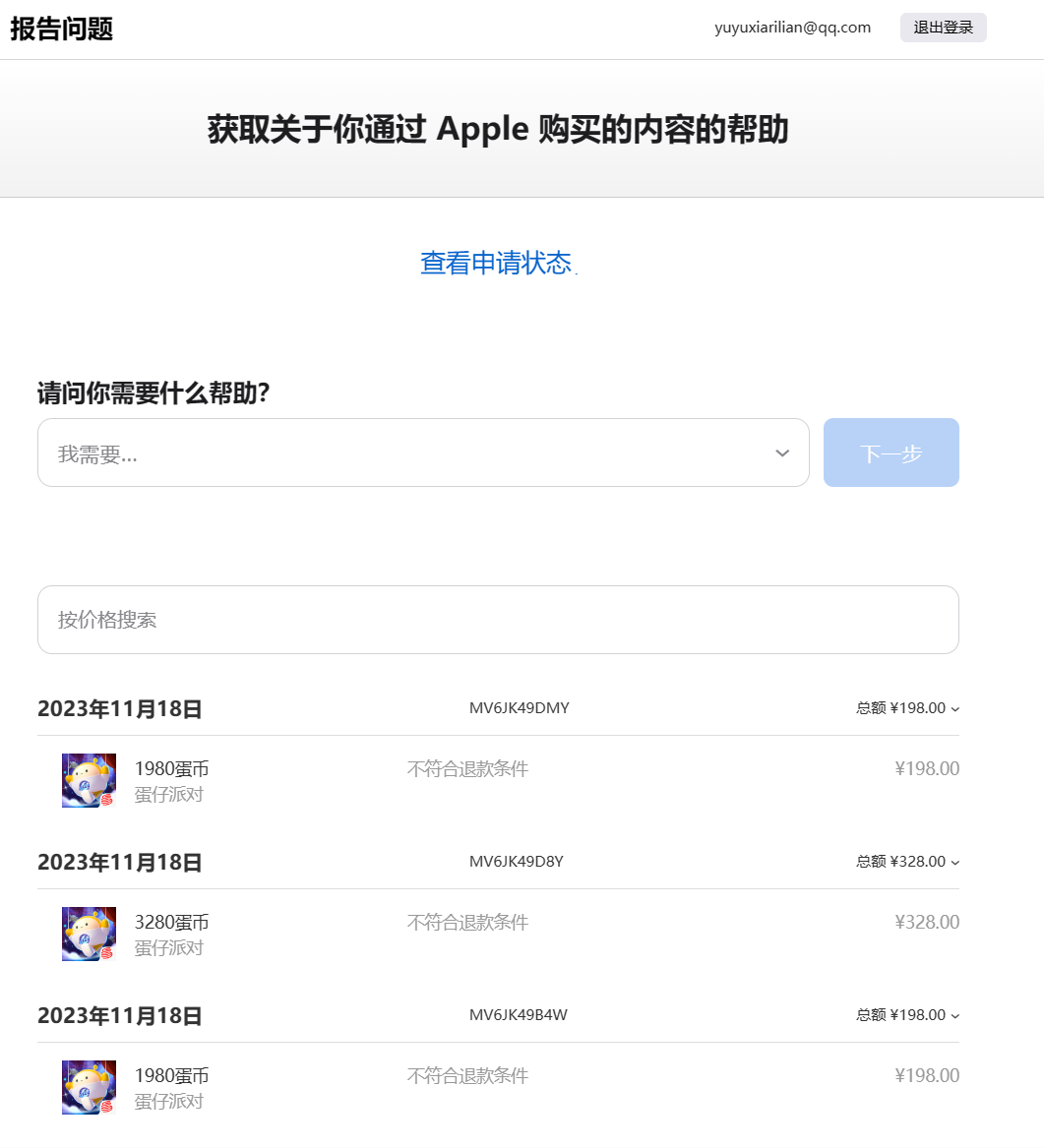
Task: Tap the 退出登录 sign-out button
Action: tap(943, 28)
